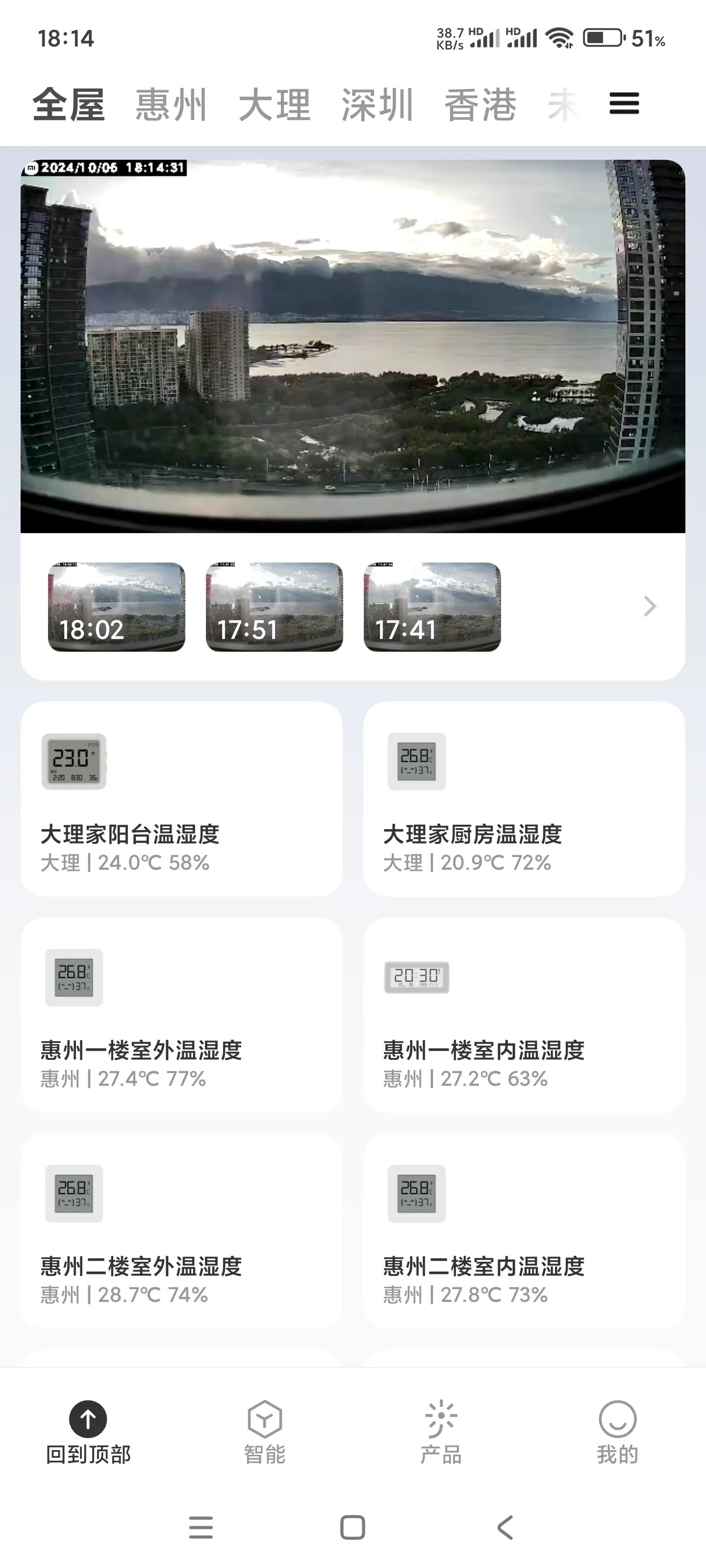This screenshot has height=1568, width=706.
Task: Show more camera recordings via the chevron
Action: pos(649,606)
